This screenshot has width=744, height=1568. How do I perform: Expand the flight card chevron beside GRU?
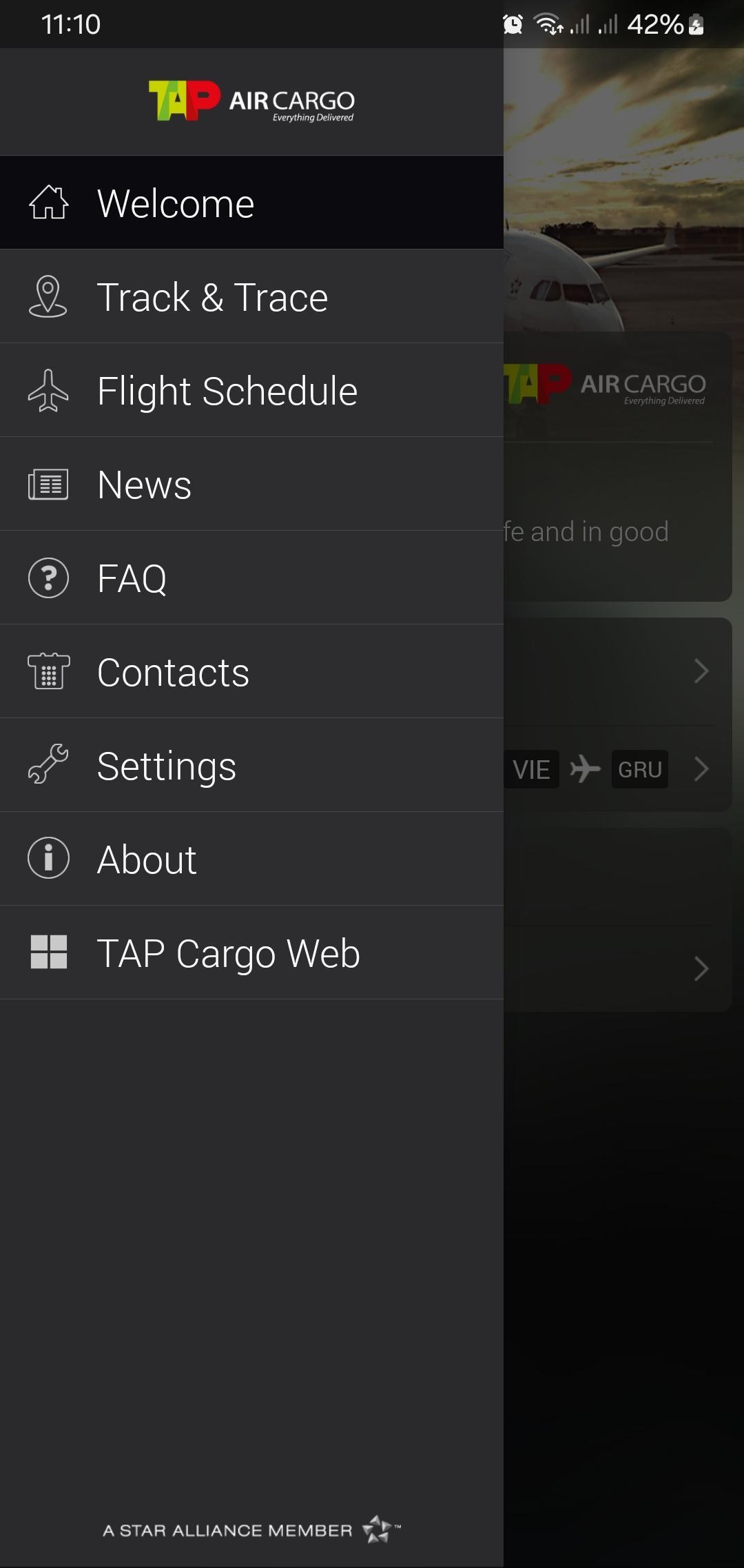(702, 768)
